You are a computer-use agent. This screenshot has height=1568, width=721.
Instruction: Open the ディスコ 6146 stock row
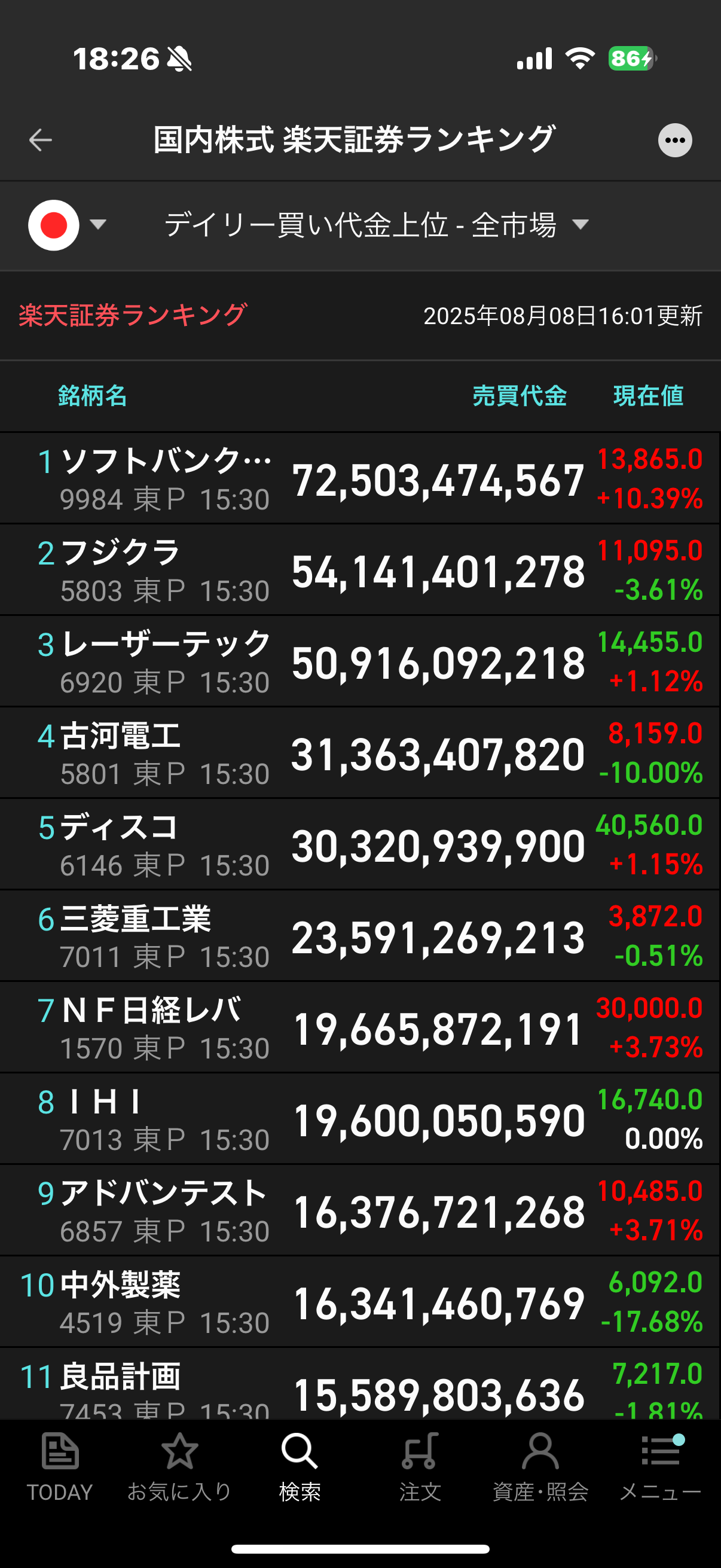[360, 844]
